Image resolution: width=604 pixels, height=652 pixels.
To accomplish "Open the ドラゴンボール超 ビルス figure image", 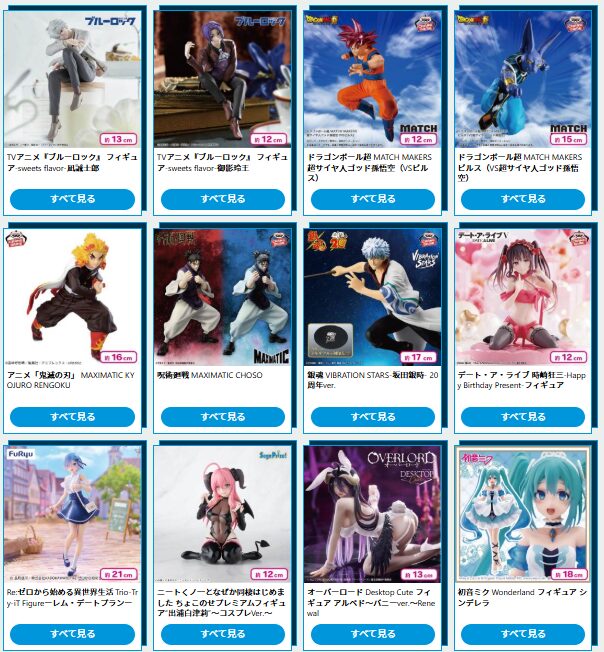I will 522,78.
